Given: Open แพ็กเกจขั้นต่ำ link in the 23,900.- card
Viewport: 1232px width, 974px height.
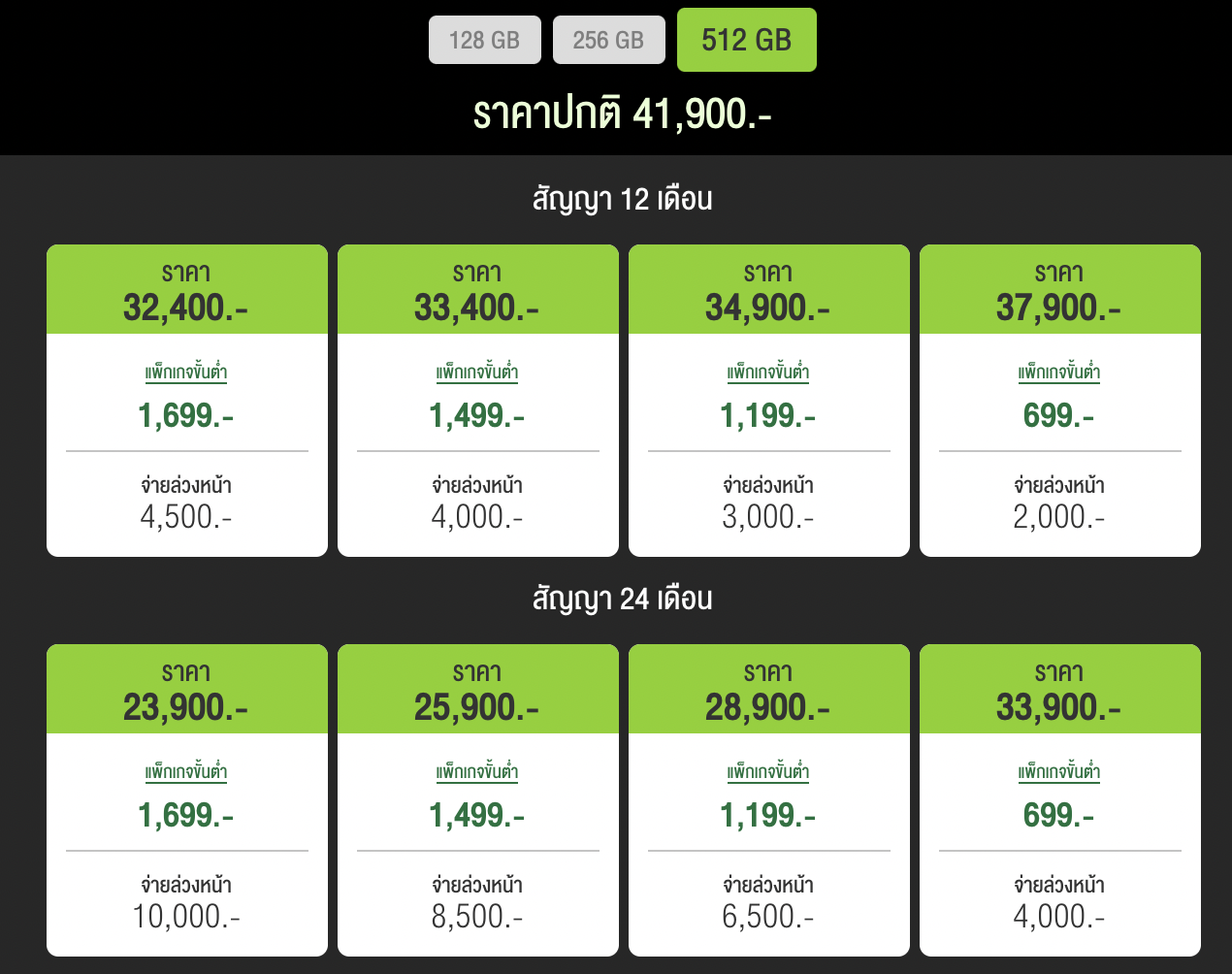Looking at the screenshot, I should coord(186,772).
